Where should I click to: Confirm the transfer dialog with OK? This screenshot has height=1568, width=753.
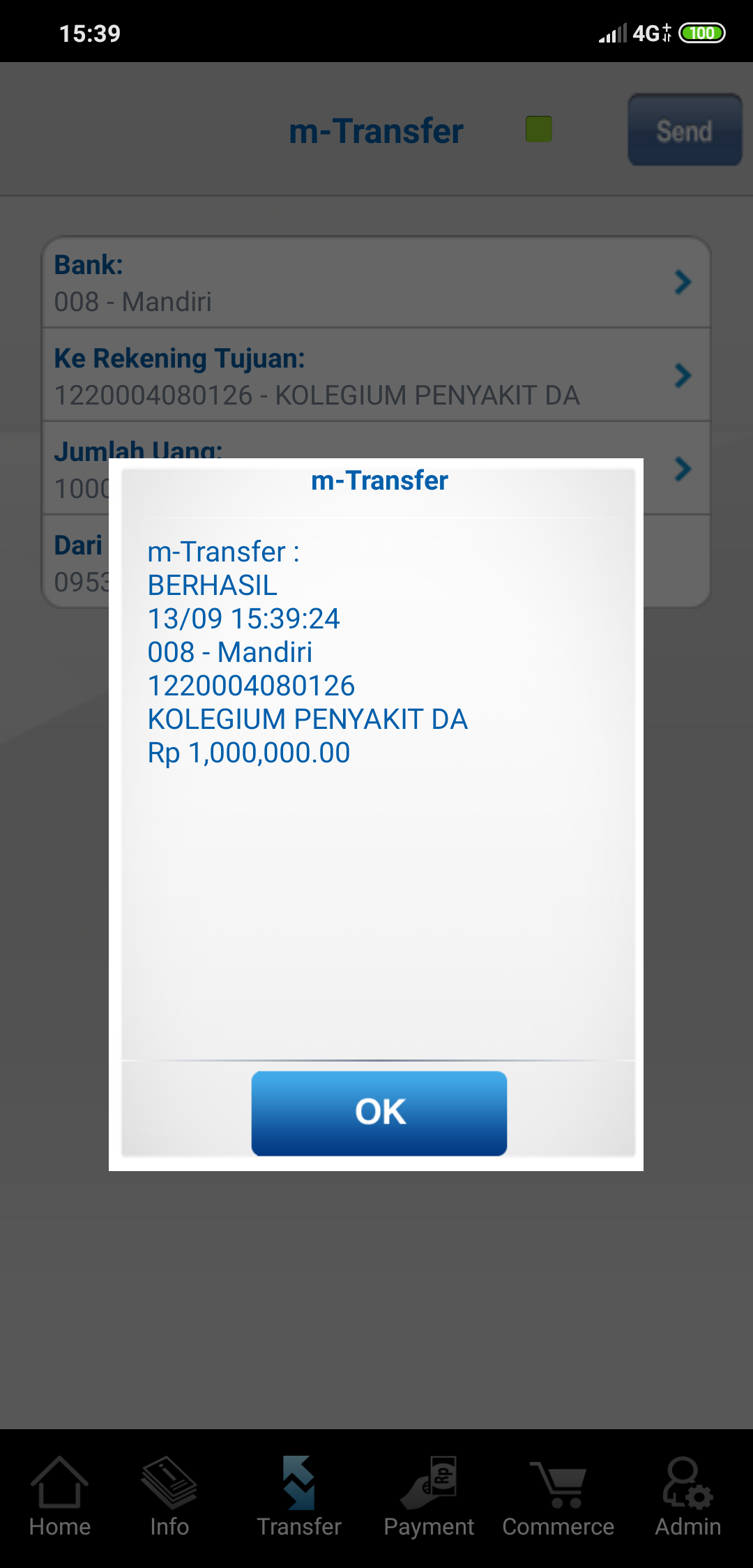coord(379,1113)
